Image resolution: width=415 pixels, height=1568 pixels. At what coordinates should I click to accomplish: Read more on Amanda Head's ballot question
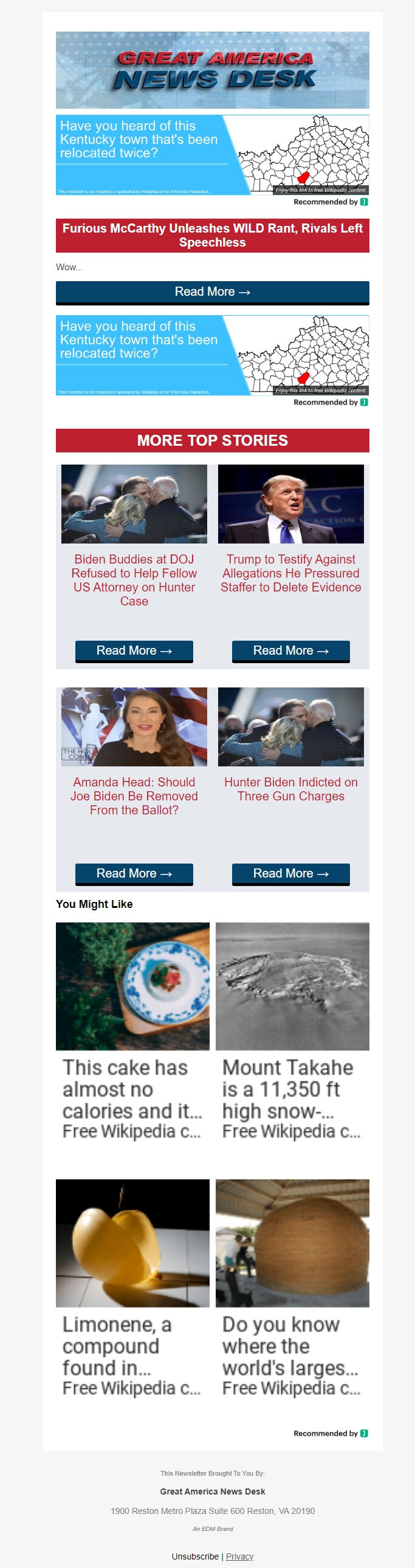point(134,873)
